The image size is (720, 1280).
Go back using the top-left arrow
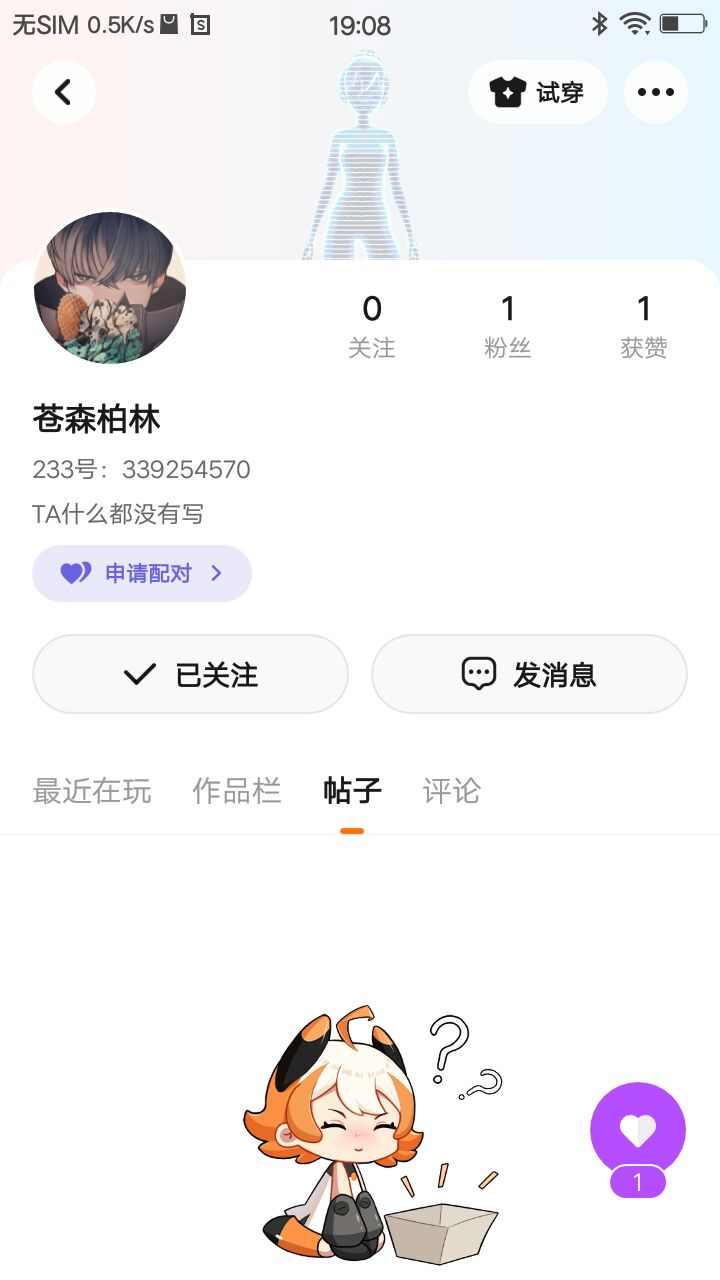click(63, 92)
